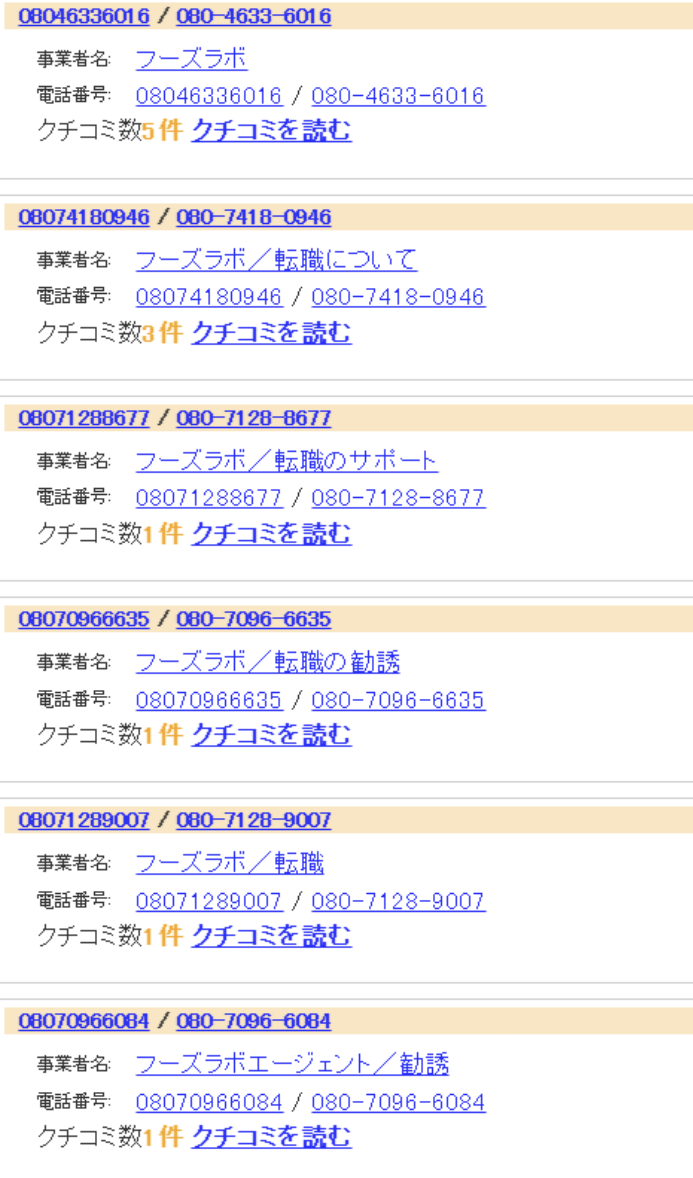
Task: Tap phone number 080-7128-8677 in details row
Action: click(x=398, y=497)
